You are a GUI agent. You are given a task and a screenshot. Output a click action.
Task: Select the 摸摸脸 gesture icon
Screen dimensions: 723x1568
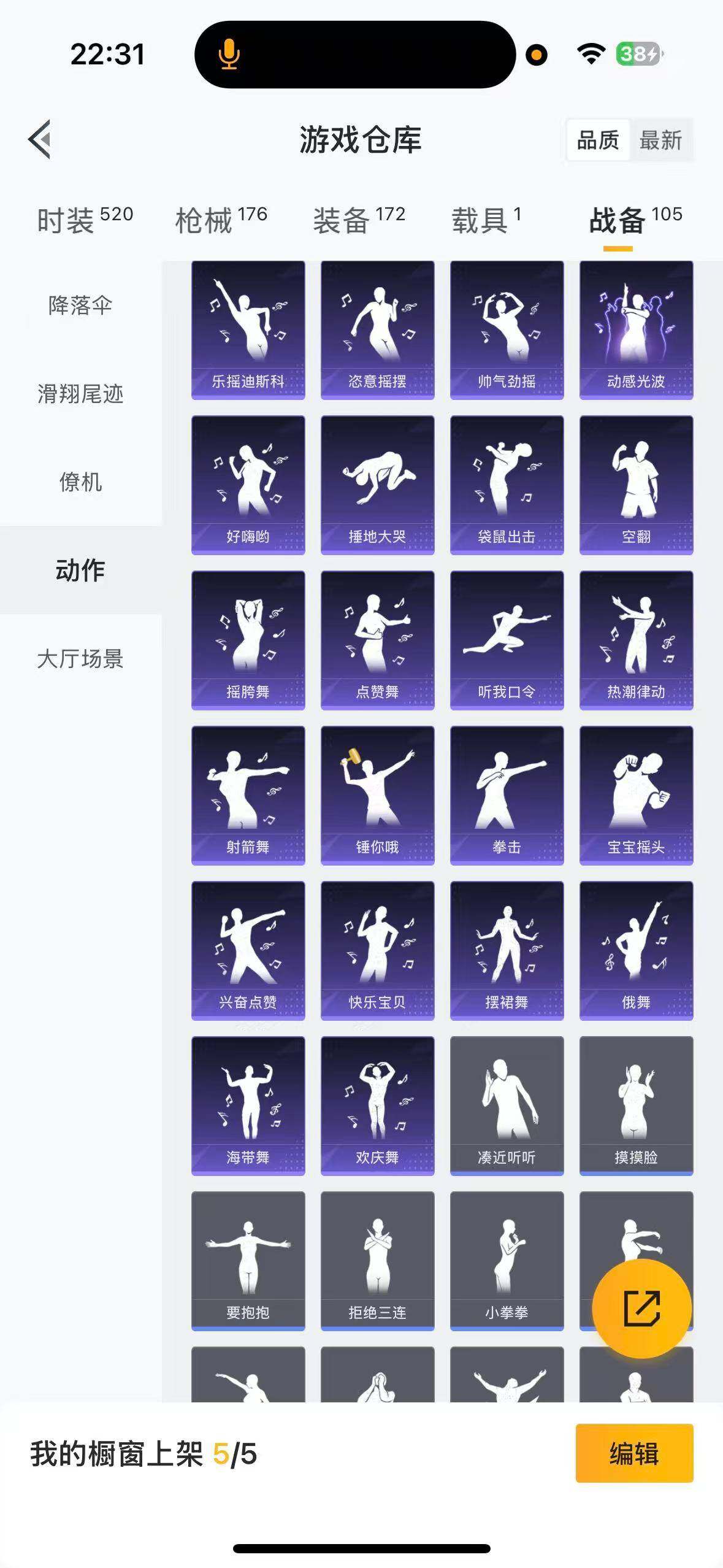tap(637, 1104)
